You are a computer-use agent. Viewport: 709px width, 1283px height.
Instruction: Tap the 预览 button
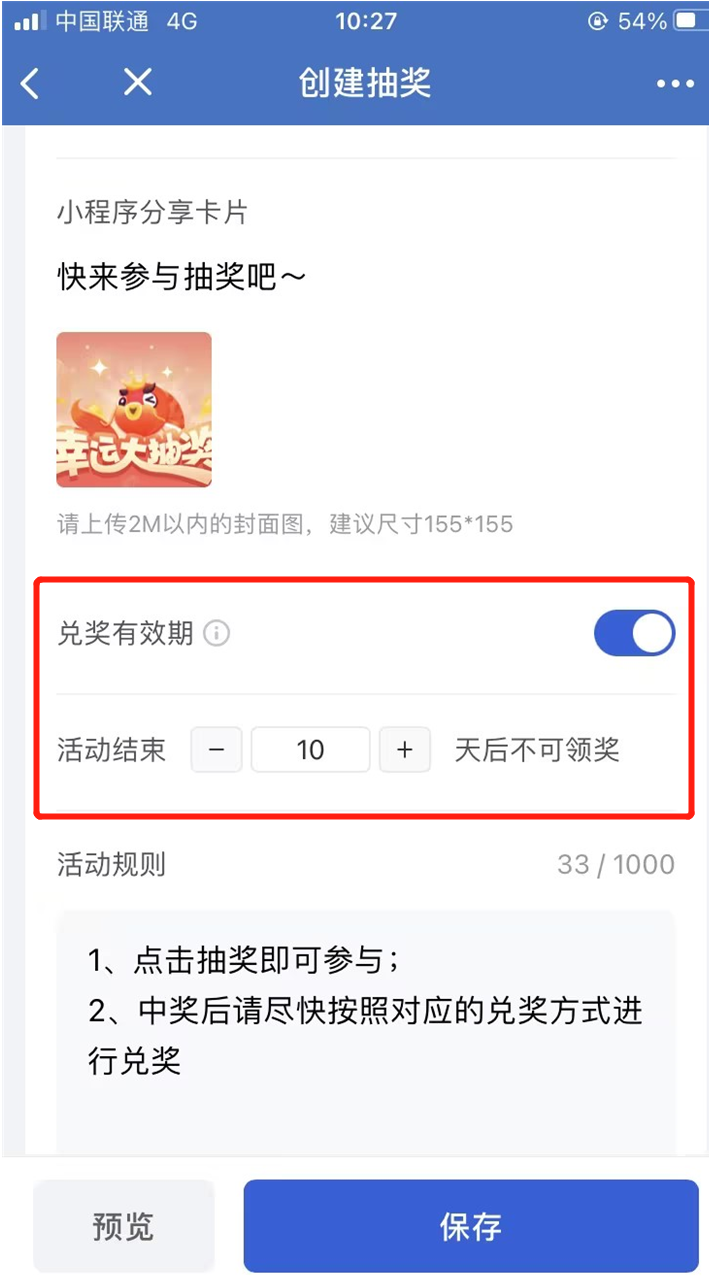coord(124,1226)
